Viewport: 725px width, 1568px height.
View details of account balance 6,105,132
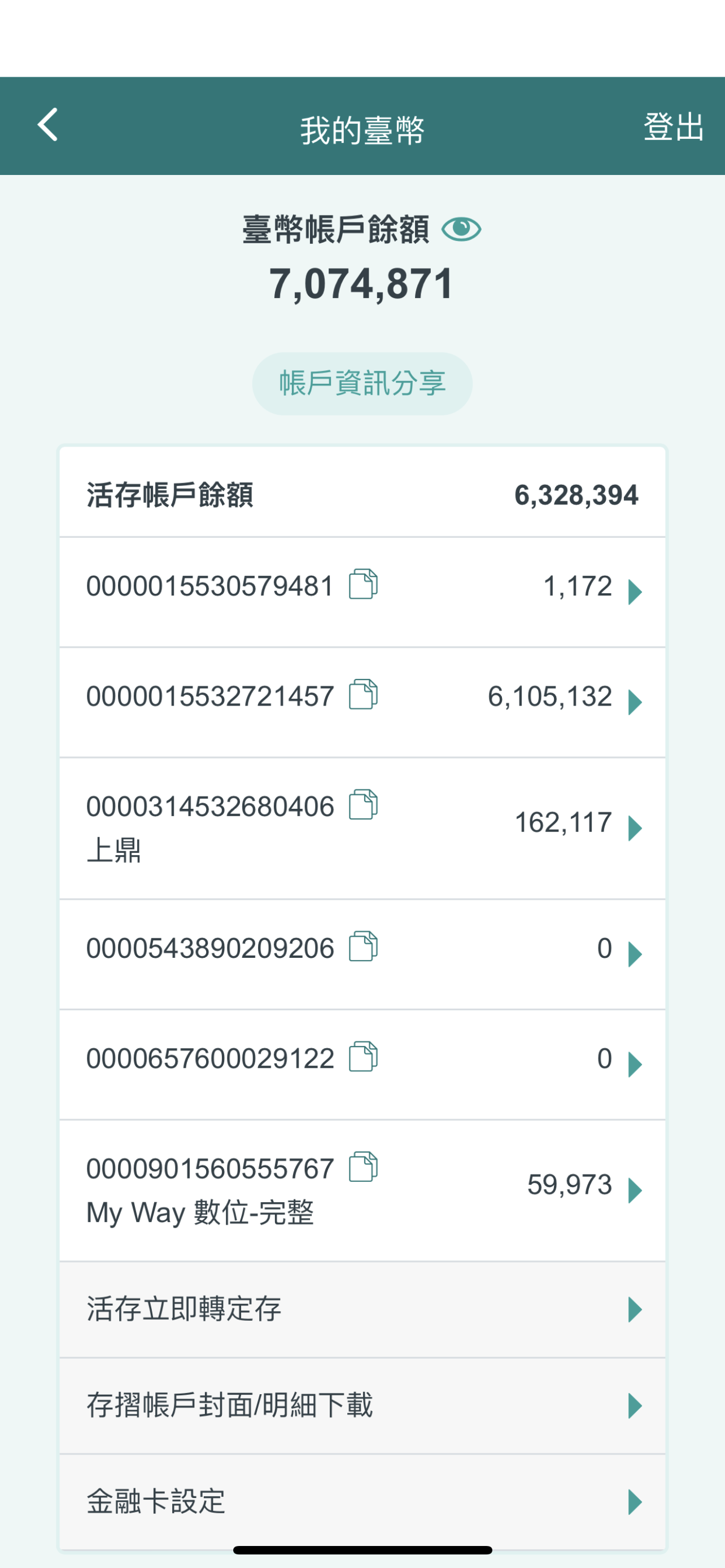coord(634,702)
